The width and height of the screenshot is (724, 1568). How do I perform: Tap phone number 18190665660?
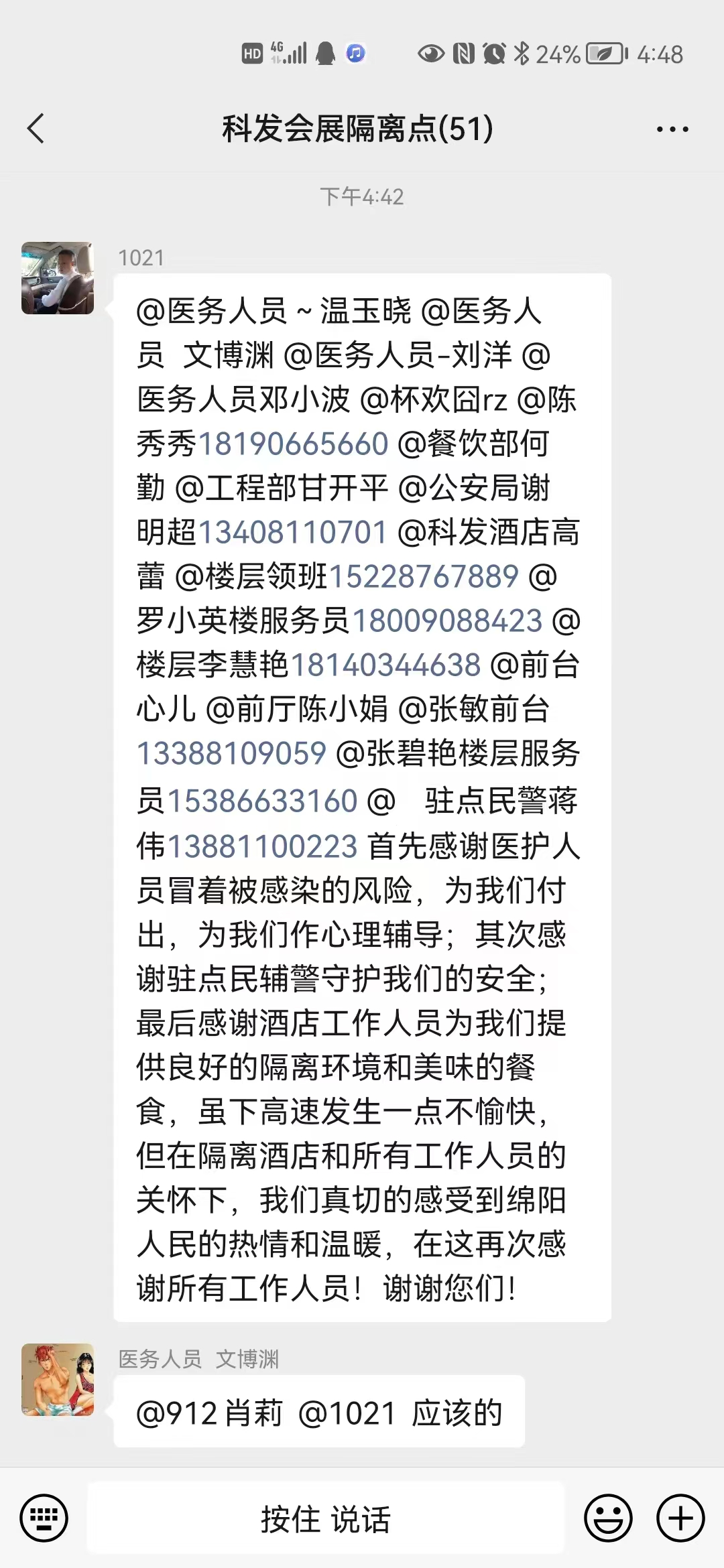coord(294,444)
